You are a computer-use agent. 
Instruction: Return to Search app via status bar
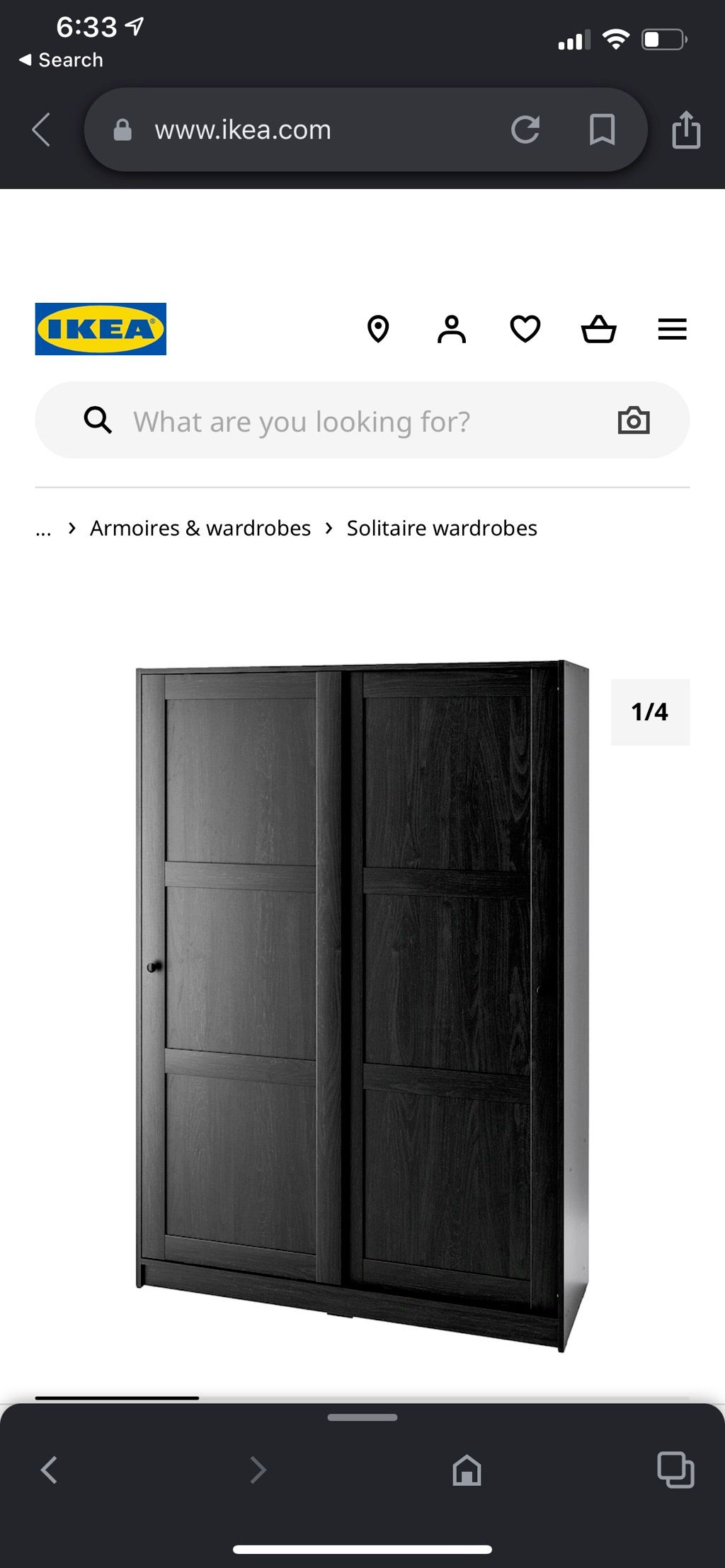(62, 60)
